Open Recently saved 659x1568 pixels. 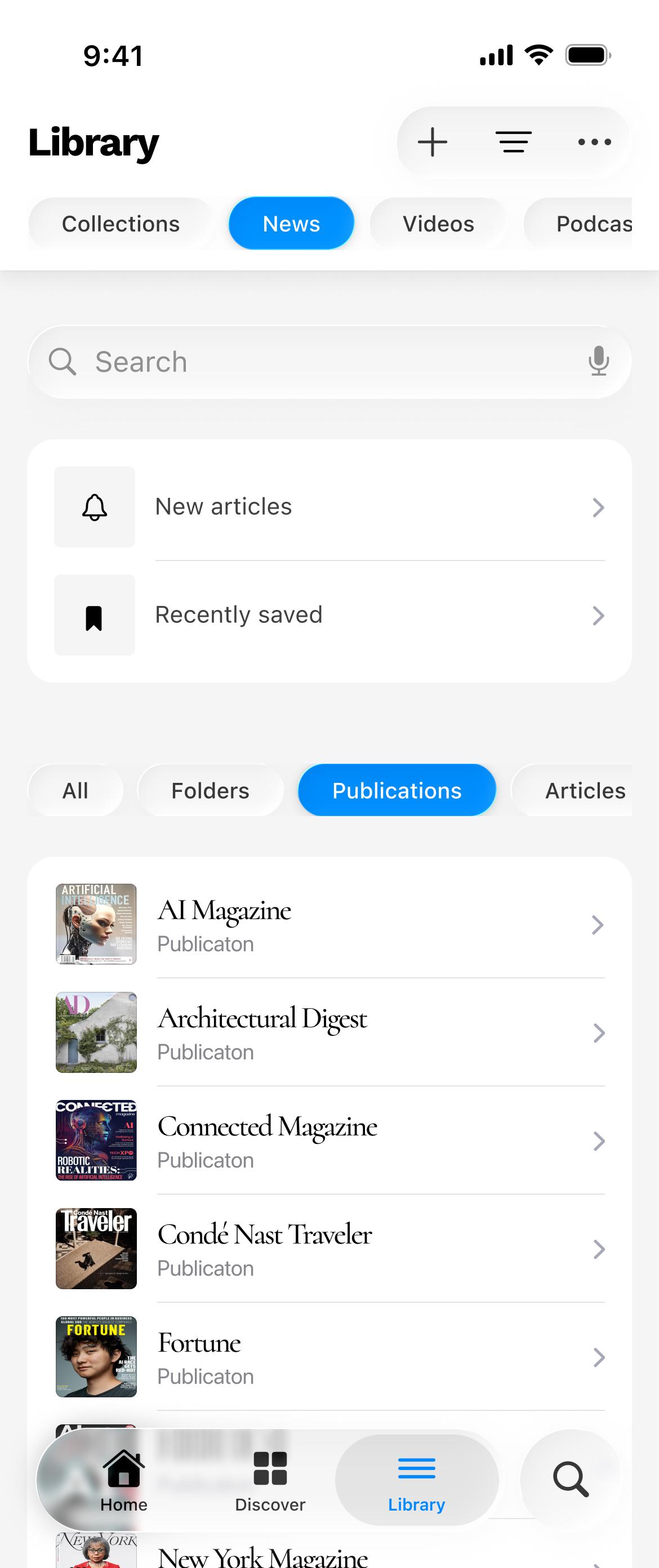[329, 615]
